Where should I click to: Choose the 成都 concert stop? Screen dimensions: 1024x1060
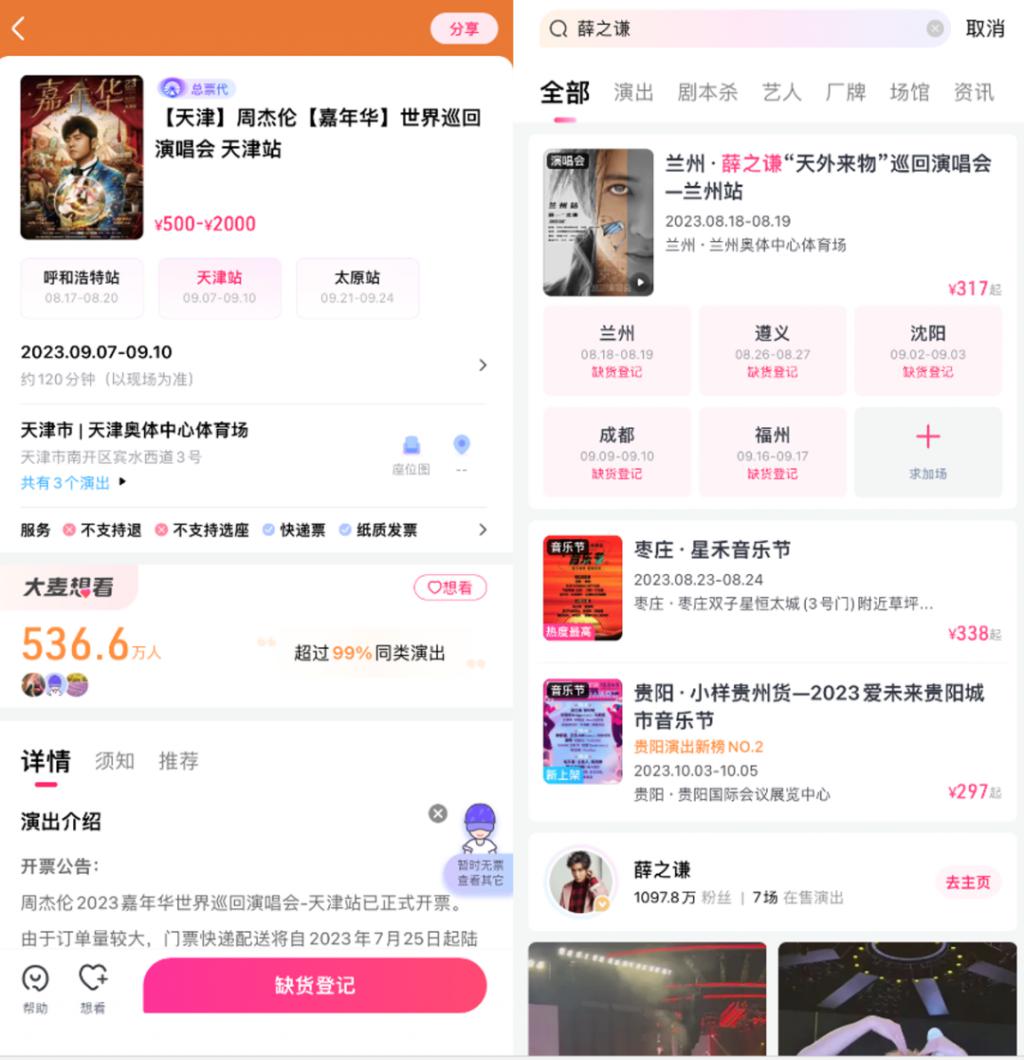(x=617, y=451)
